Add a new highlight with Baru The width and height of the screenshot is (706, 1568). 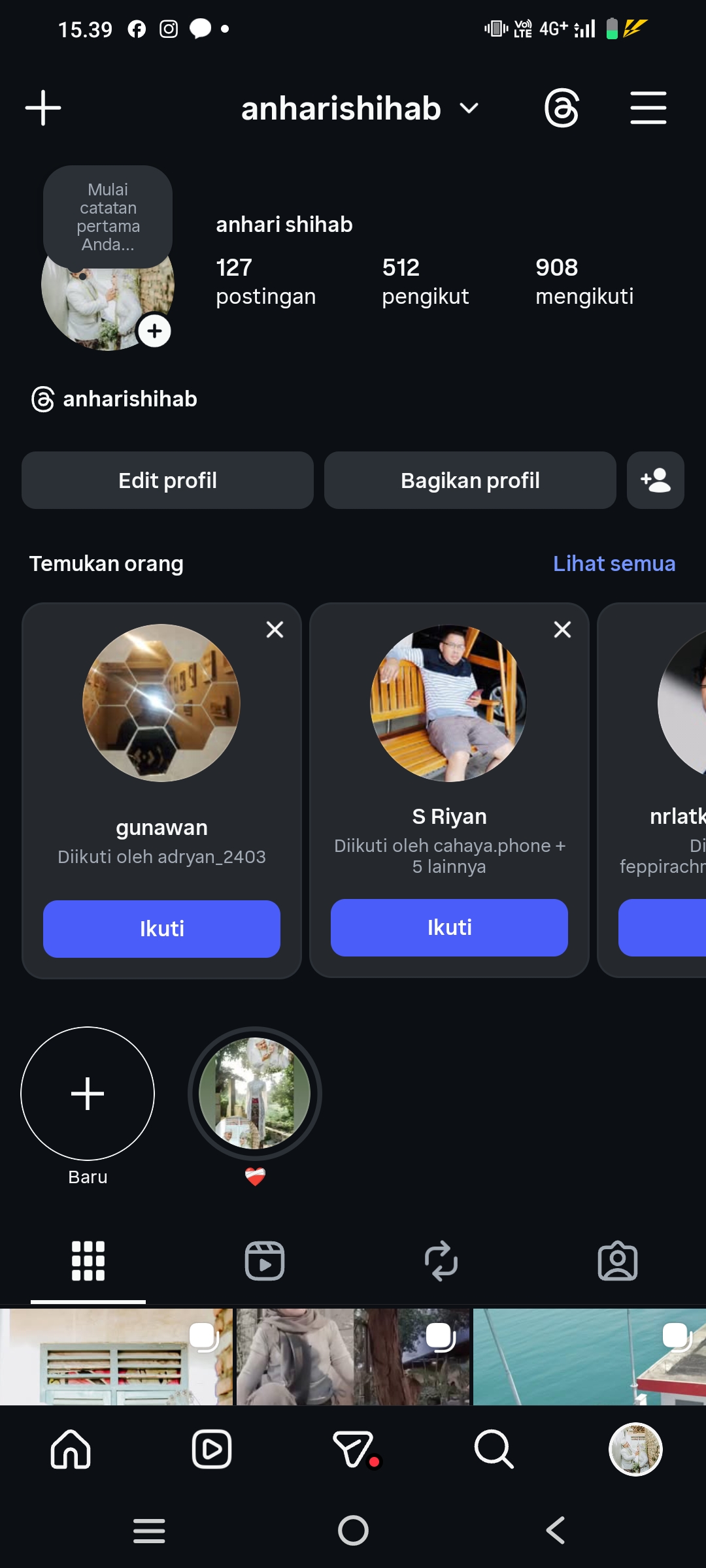(88, 1094)
